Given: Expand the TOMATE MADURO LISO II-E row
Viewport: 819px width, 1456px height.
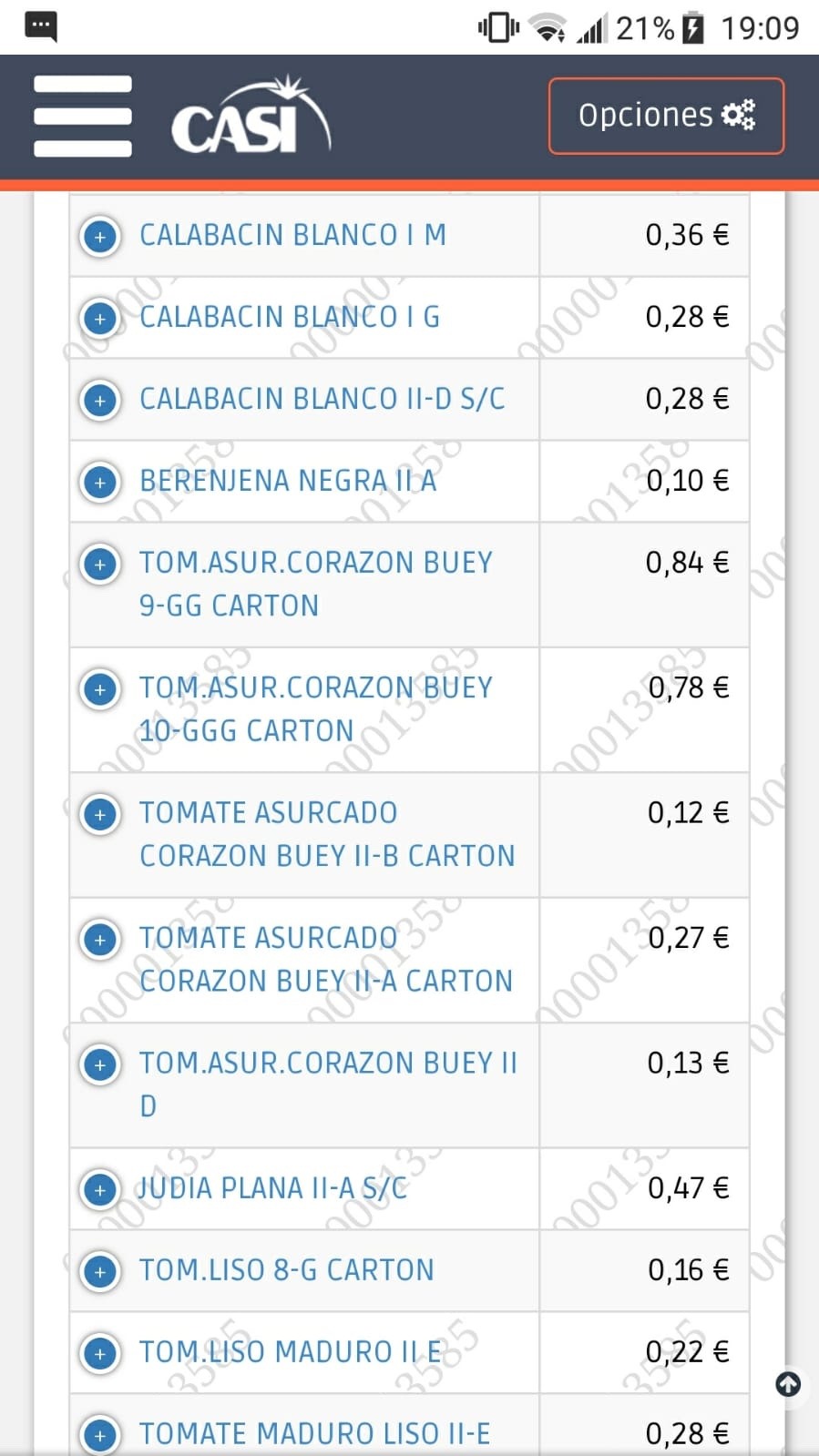Looking at the screenshot, I should coord(100,1436).
